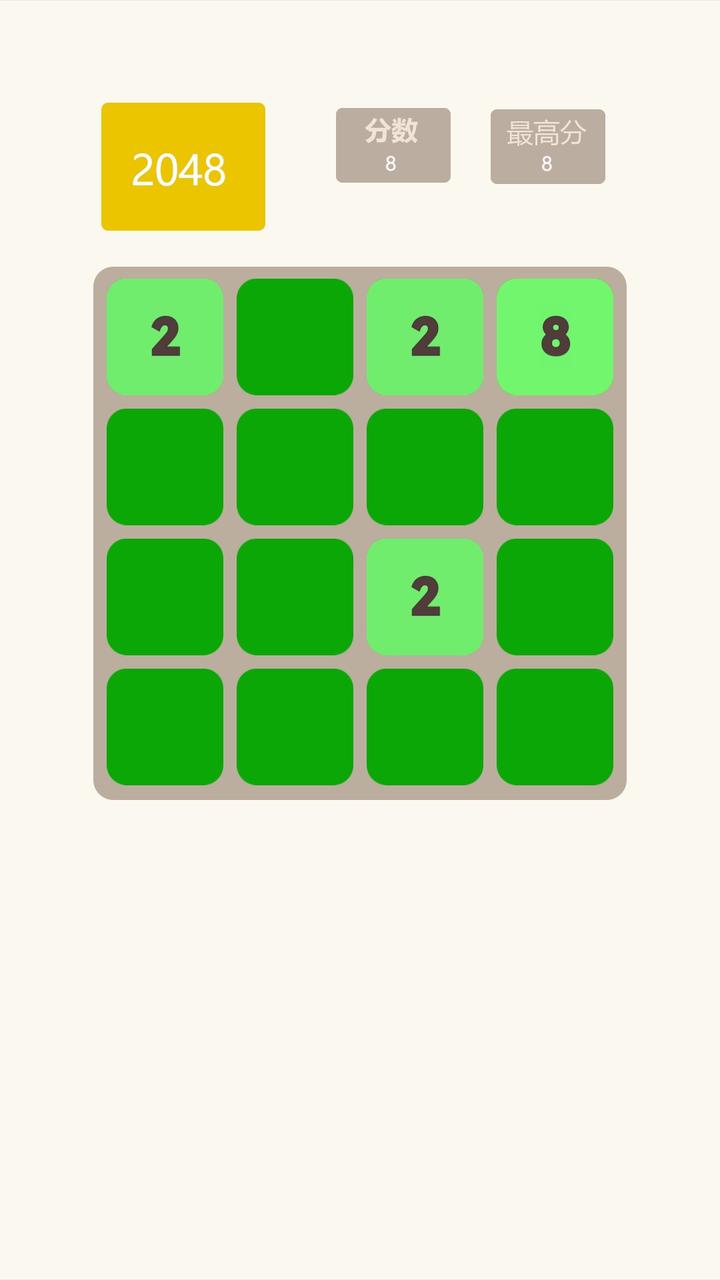Click the bottom-right empty tile
The width and height of the screenshot is (720, 1280).
[x=555, y=727]
